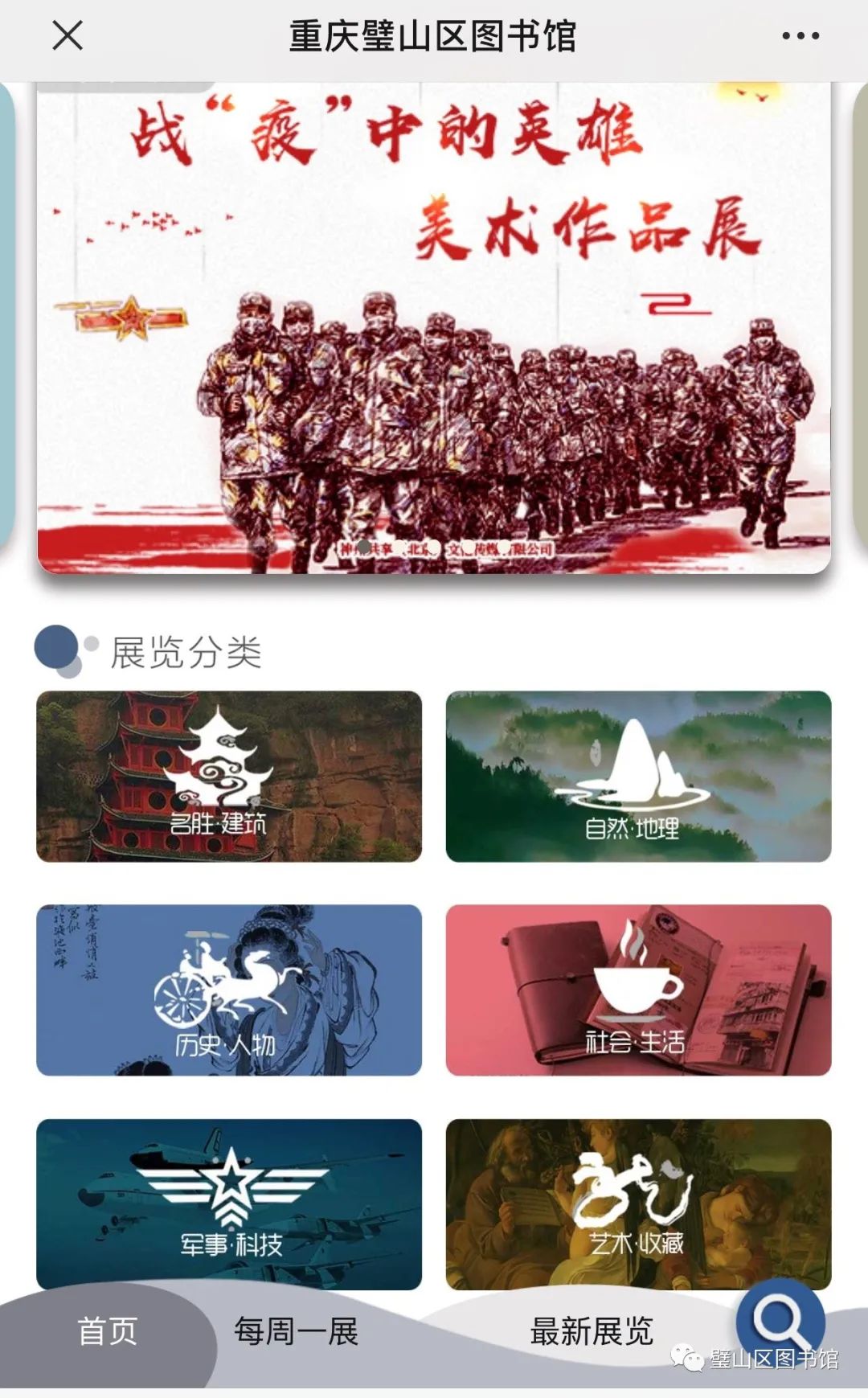Close the 重庆璧山区图书馆 page

coord(68,35)
